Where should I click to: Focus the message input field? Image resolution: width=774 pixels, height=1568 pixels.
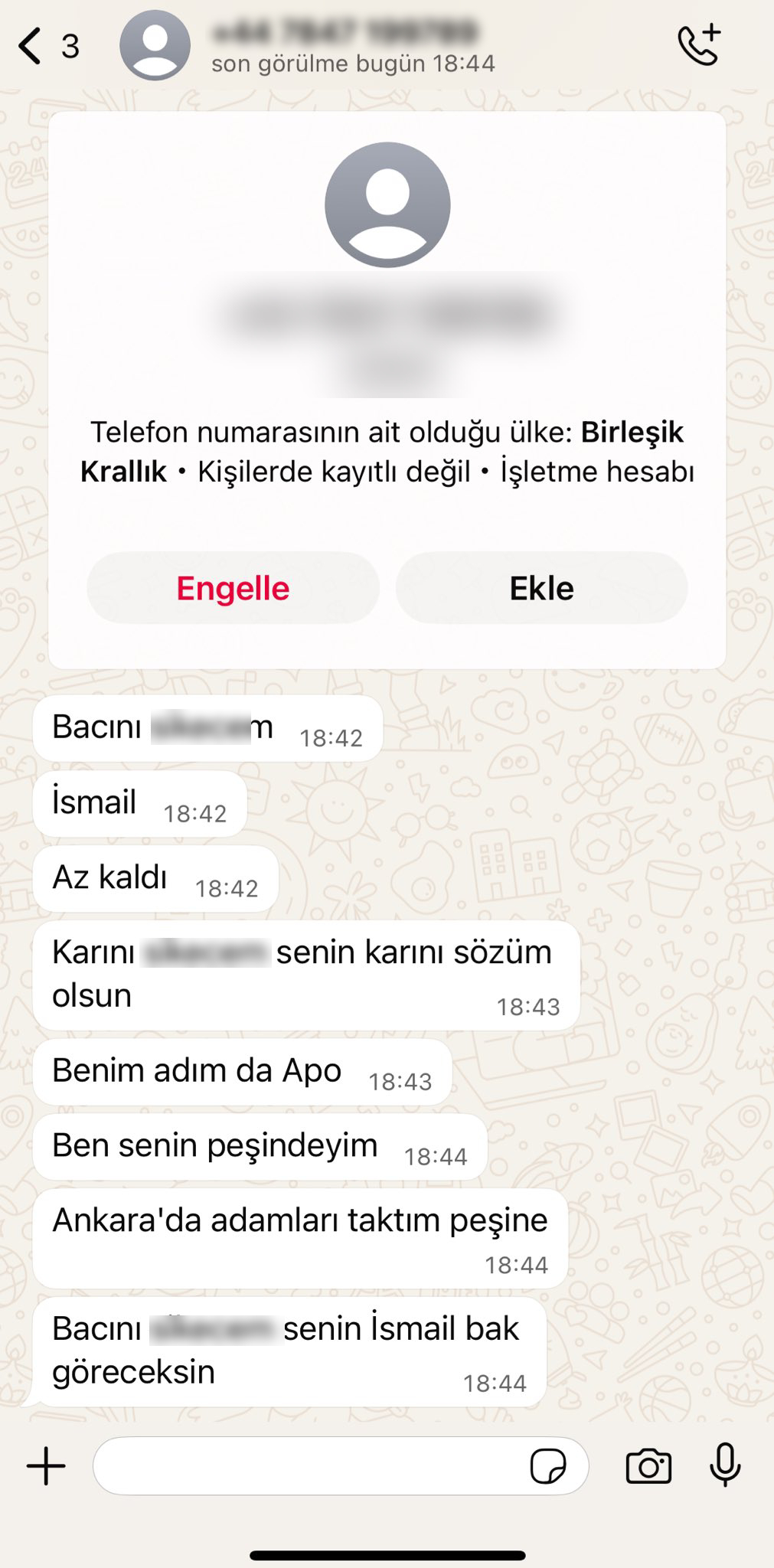point(306,1465)
